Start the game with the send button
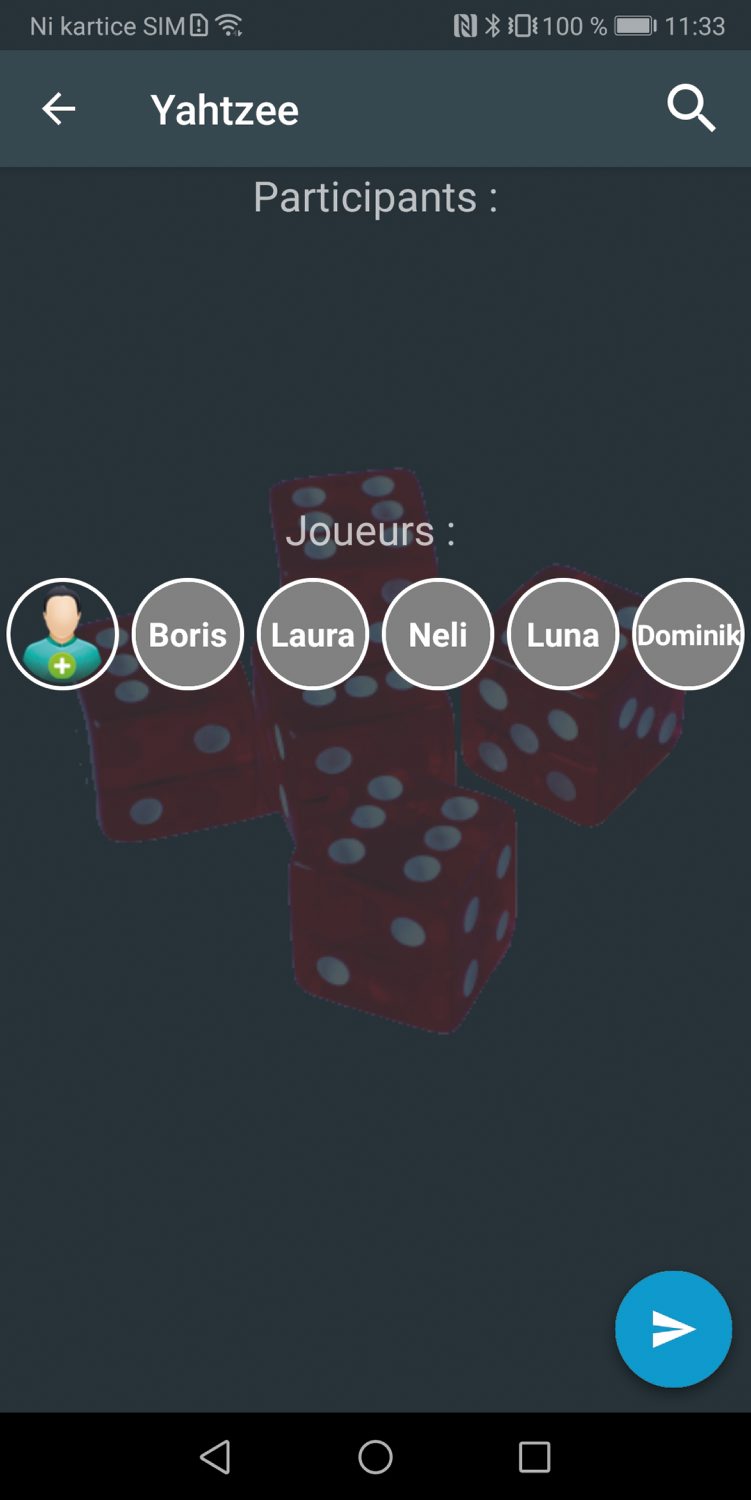751x1500 pixels. 673,1329
